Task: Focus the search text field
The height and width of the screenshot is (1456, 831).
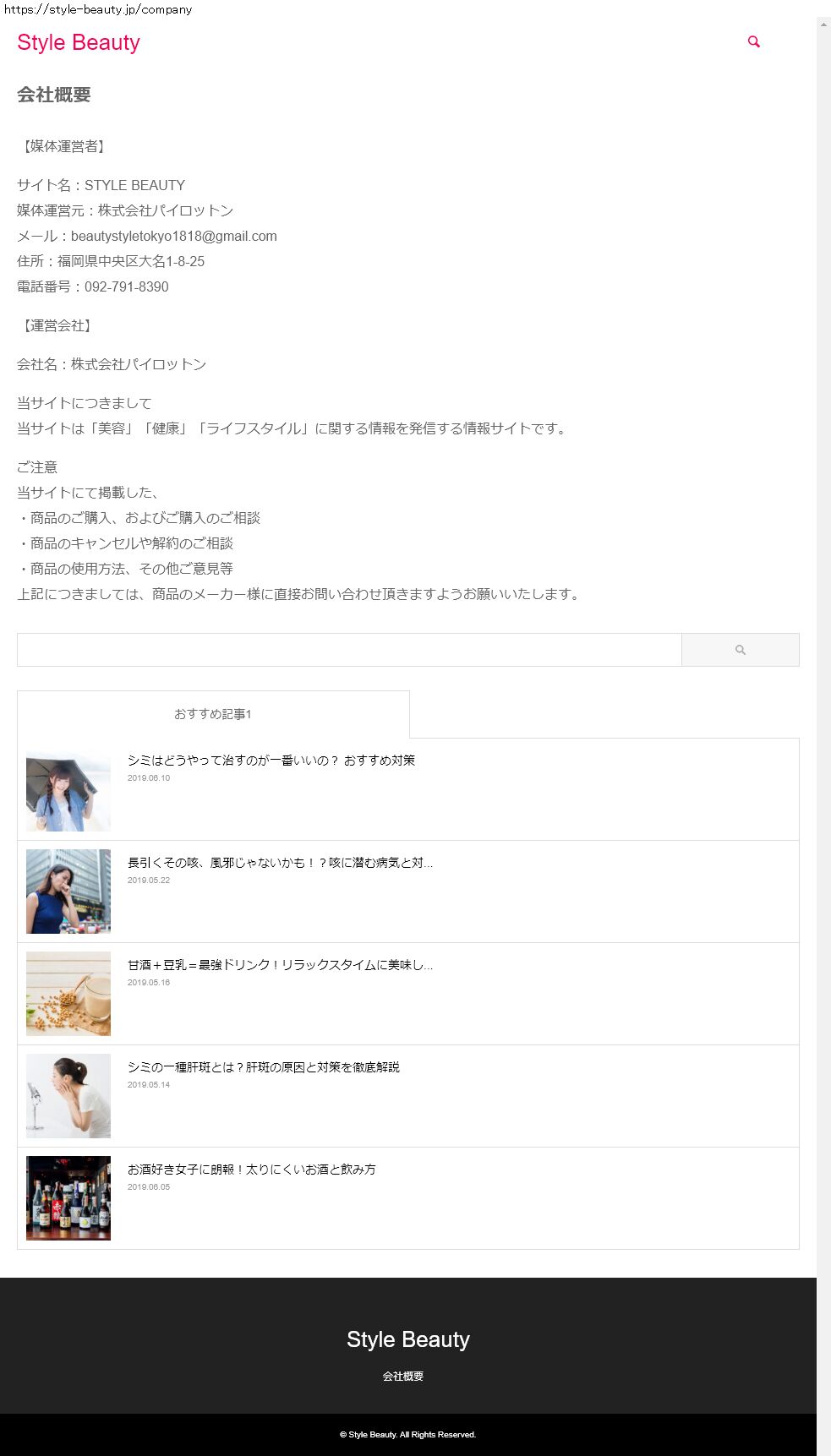Action: click(348, 650)
